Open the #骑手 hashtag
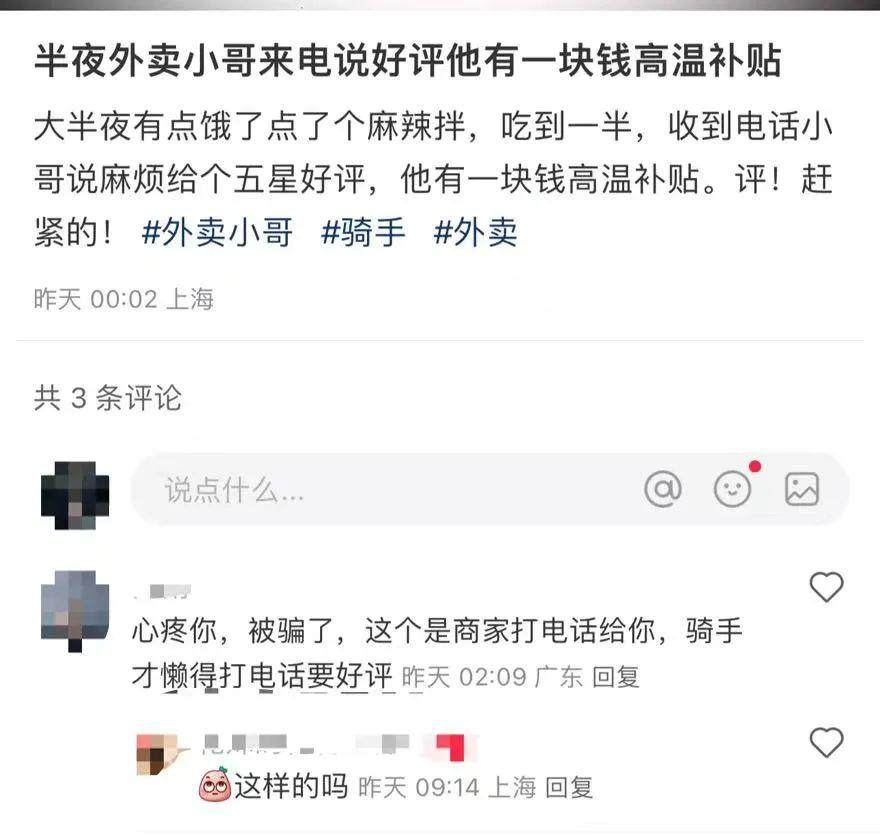880x836 pixels. coord(363,234)
